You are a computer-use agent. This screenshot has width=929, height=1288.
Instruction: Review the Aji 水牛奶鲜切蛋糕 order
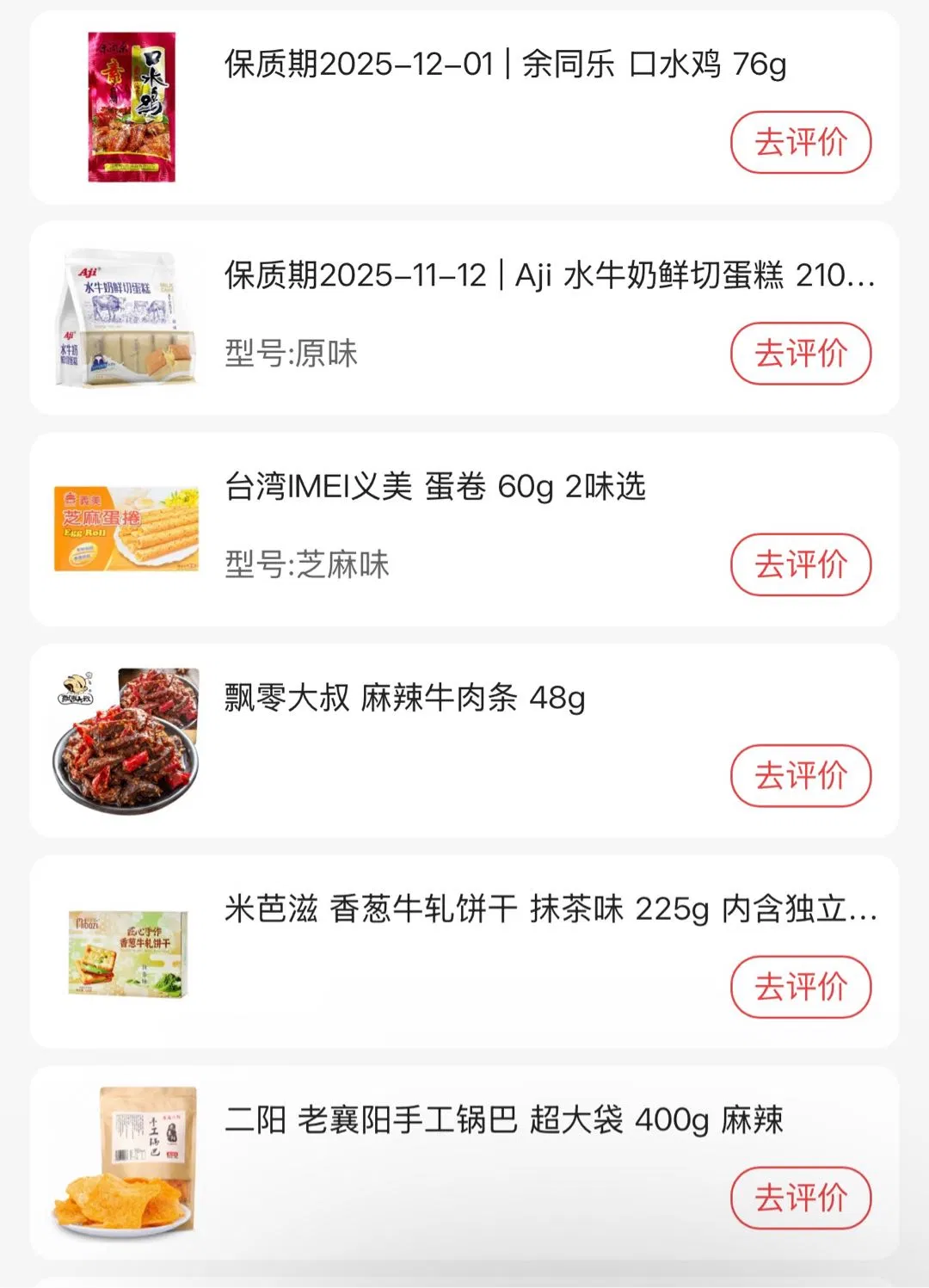point(800,353)
